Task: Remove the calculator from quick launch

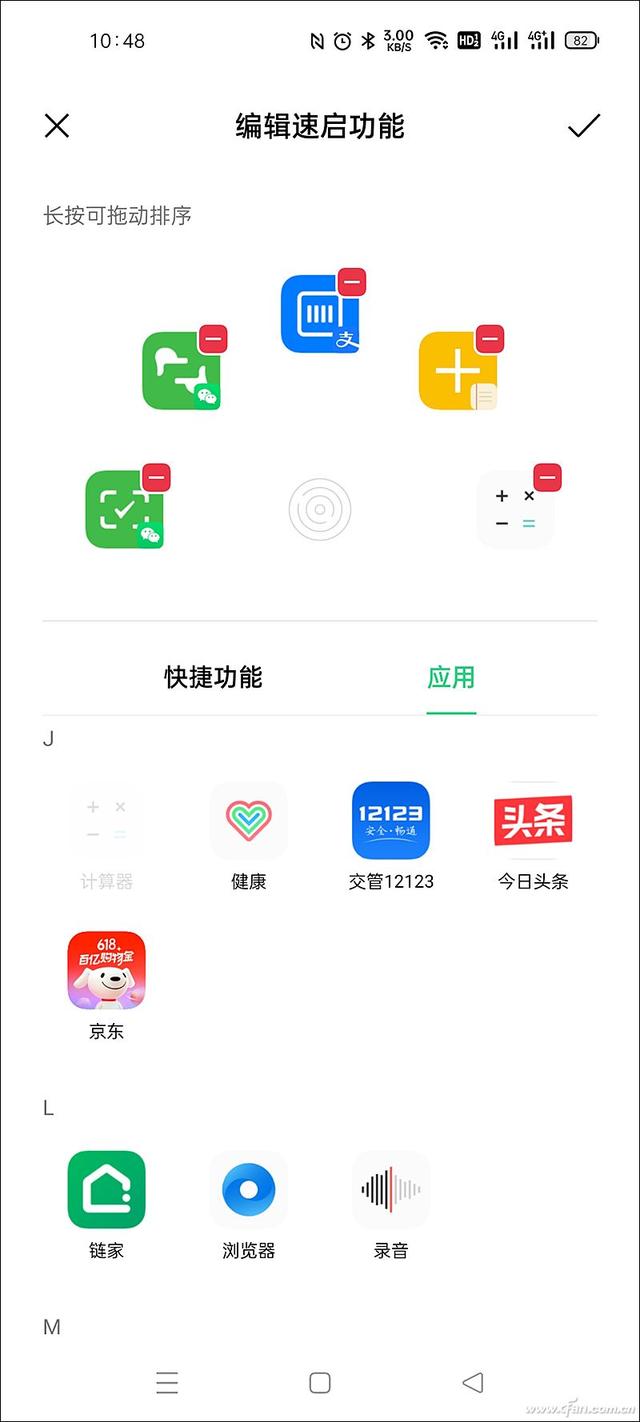Action: [x=547, y=477]
